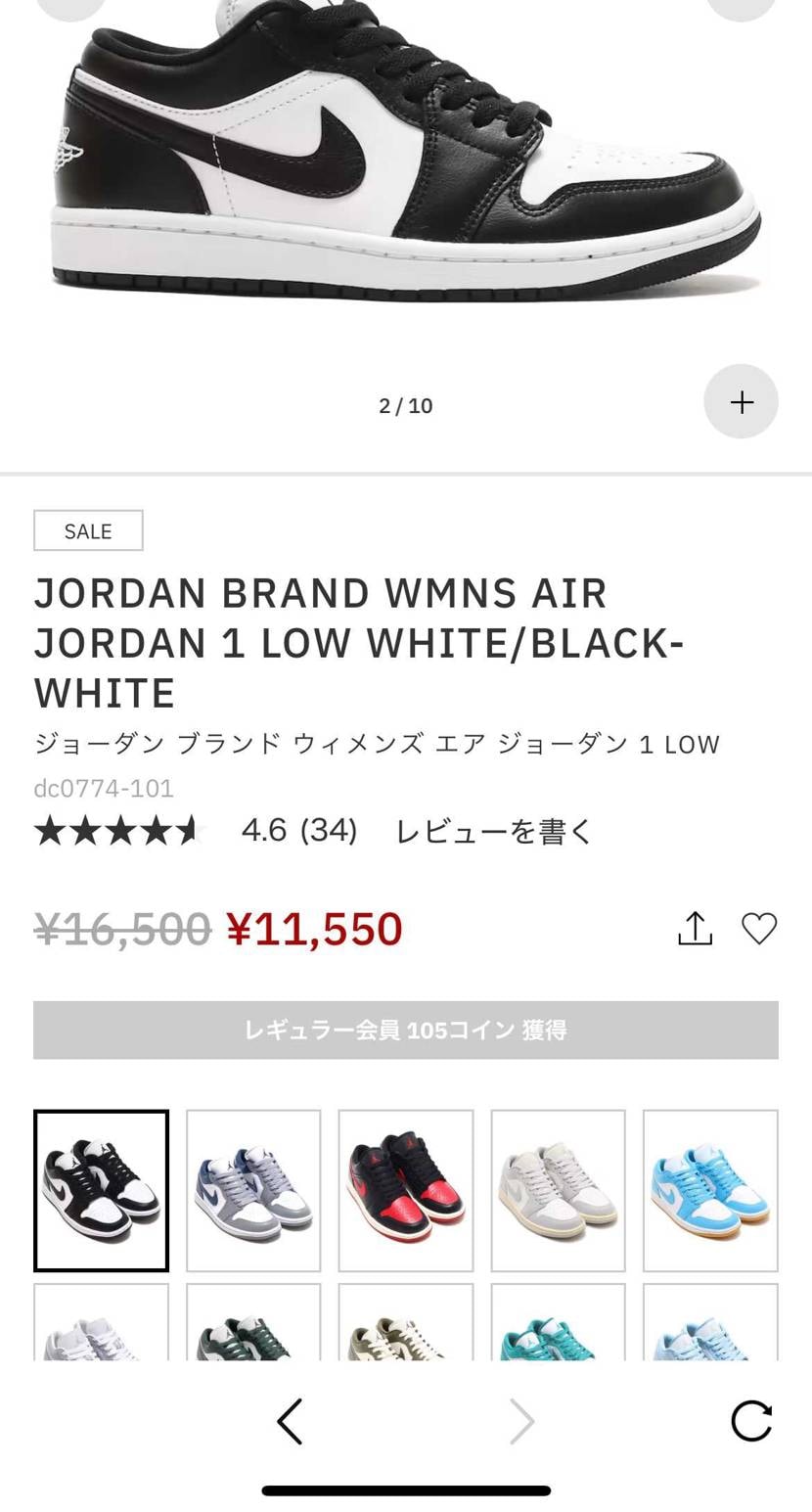Open the sky blue colorway thumbnail

point(710,1190)
